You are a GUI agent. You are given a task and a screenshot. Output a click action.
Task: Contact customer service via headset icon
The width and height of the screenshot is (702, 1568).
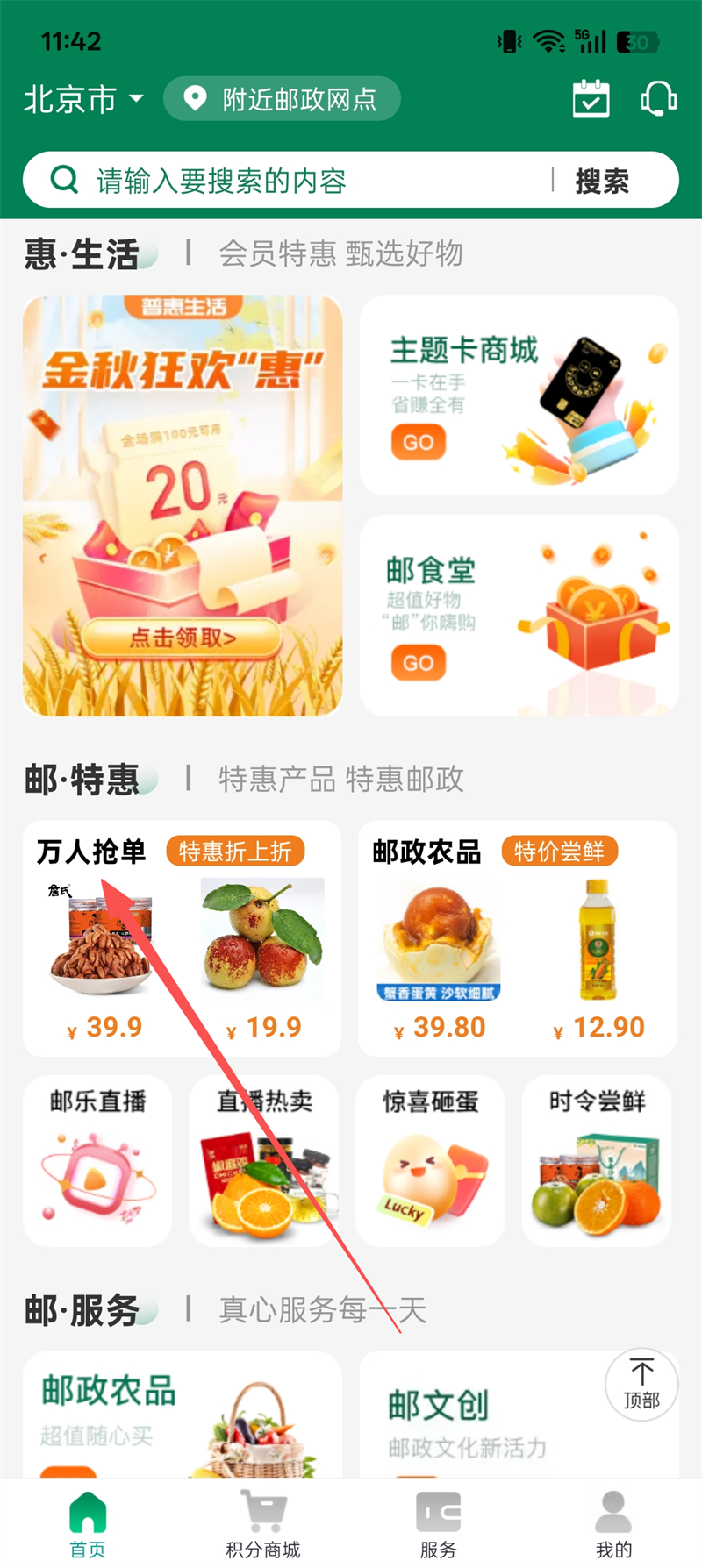[x=658, y=98]
